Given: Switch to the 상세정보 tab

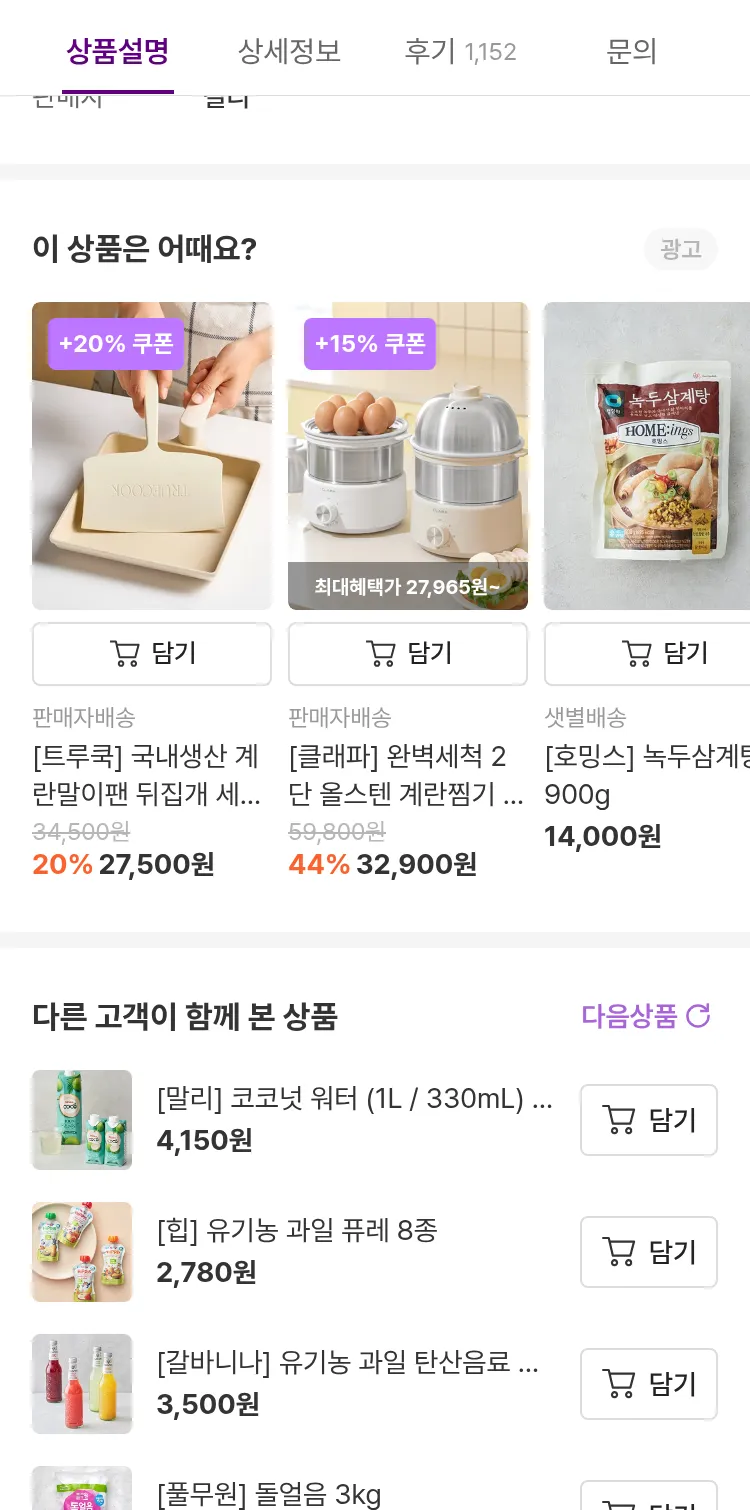Looking at the screenshot, I should tap(289, 51).
